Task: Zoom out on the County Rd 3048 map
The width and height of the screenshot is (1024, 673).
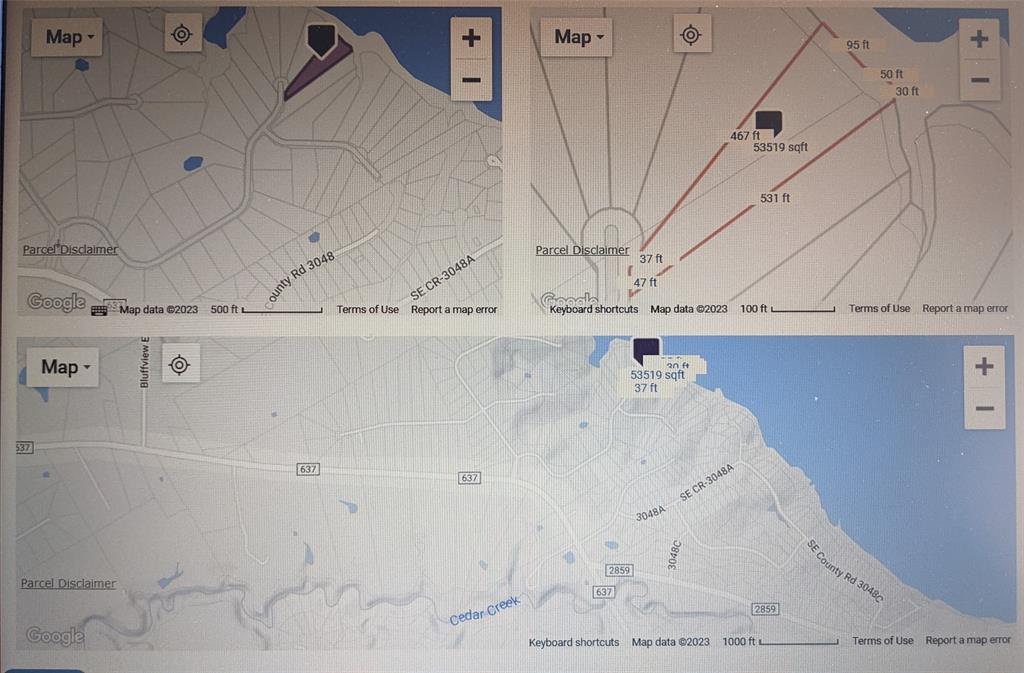Action: (471, 79)
